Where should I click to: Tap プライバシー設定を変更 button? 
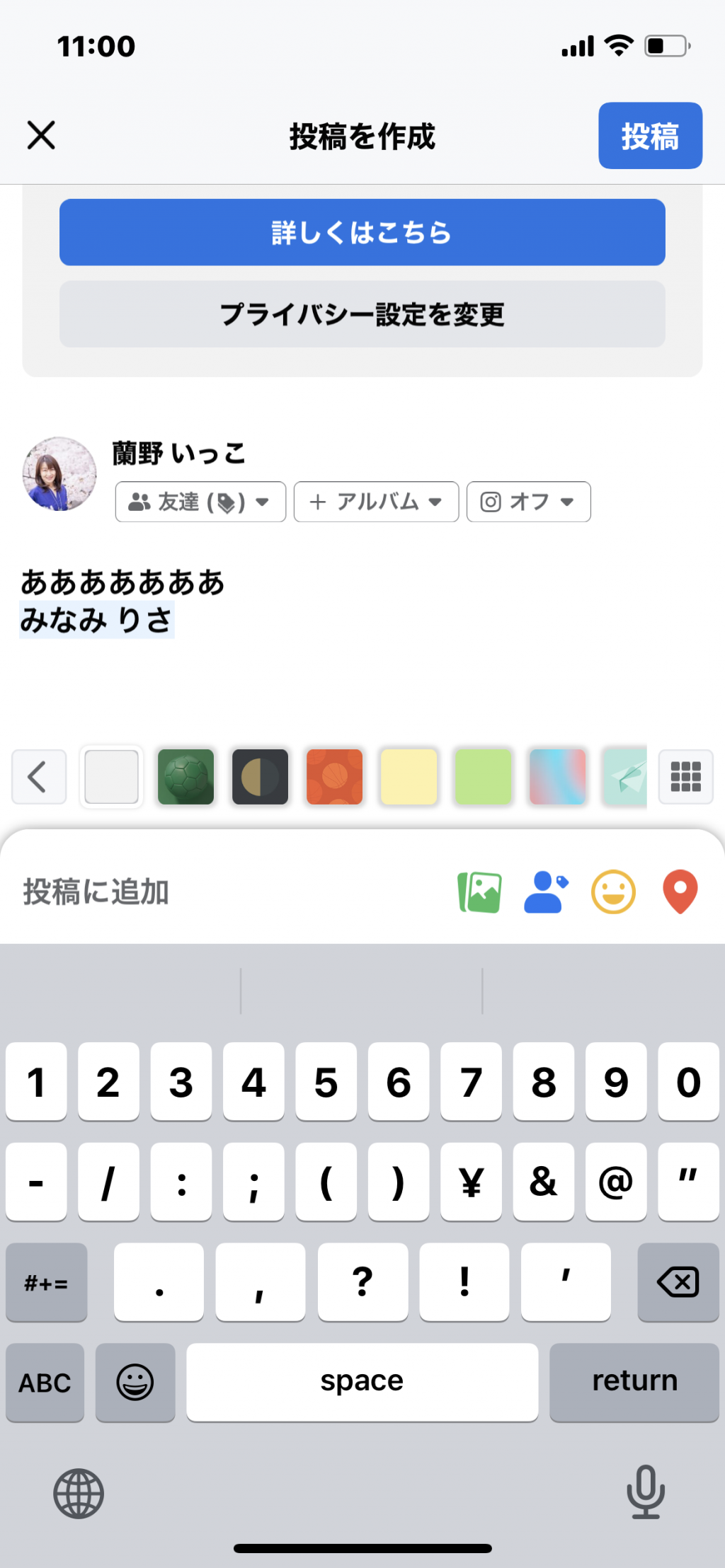pyautogui.click(x=362, y=314)
